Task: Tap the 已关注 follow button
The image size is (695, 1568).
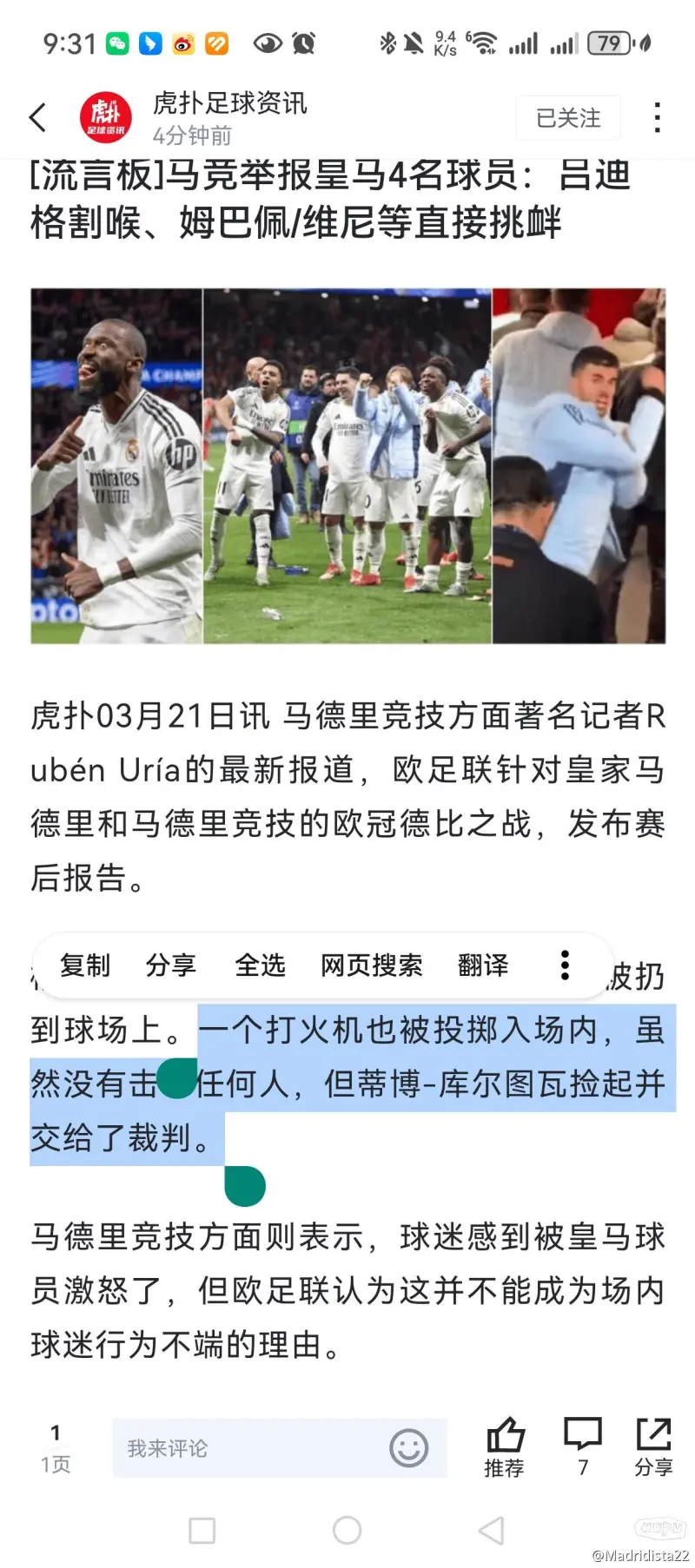Action: (x=568, y=118)
